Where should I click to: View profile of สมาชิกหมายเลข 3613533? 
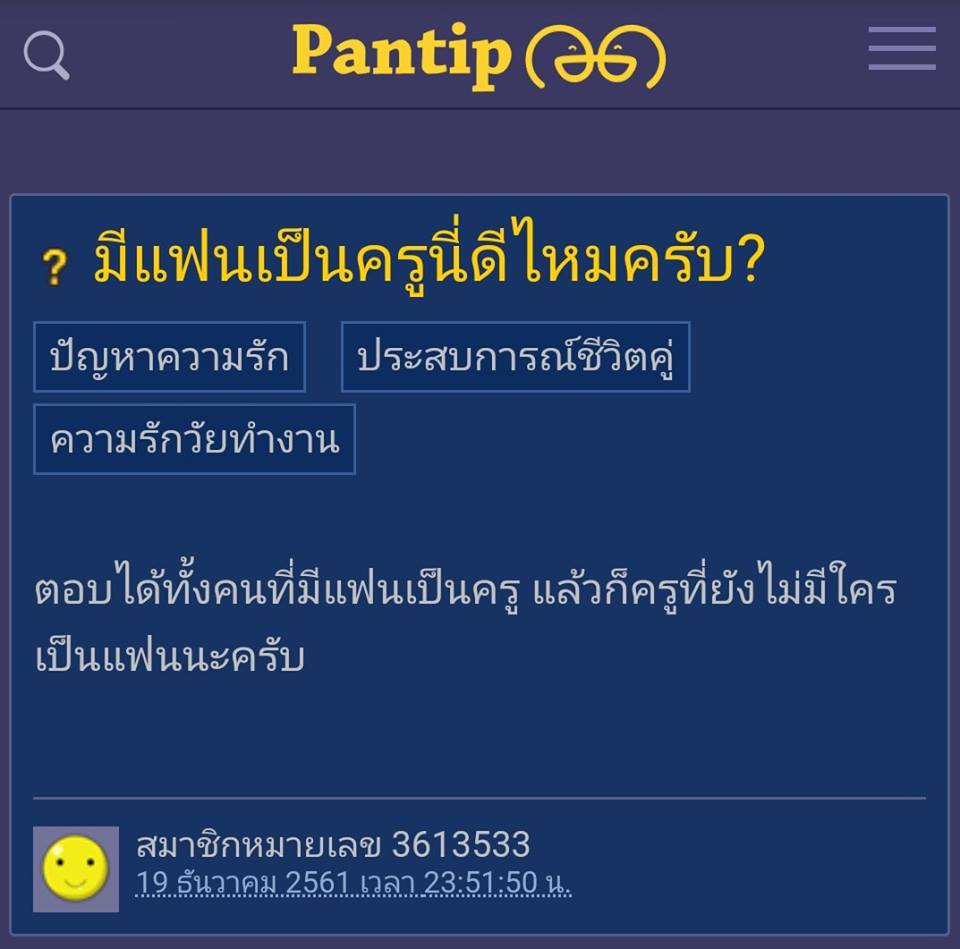click(x=333, y=845)
